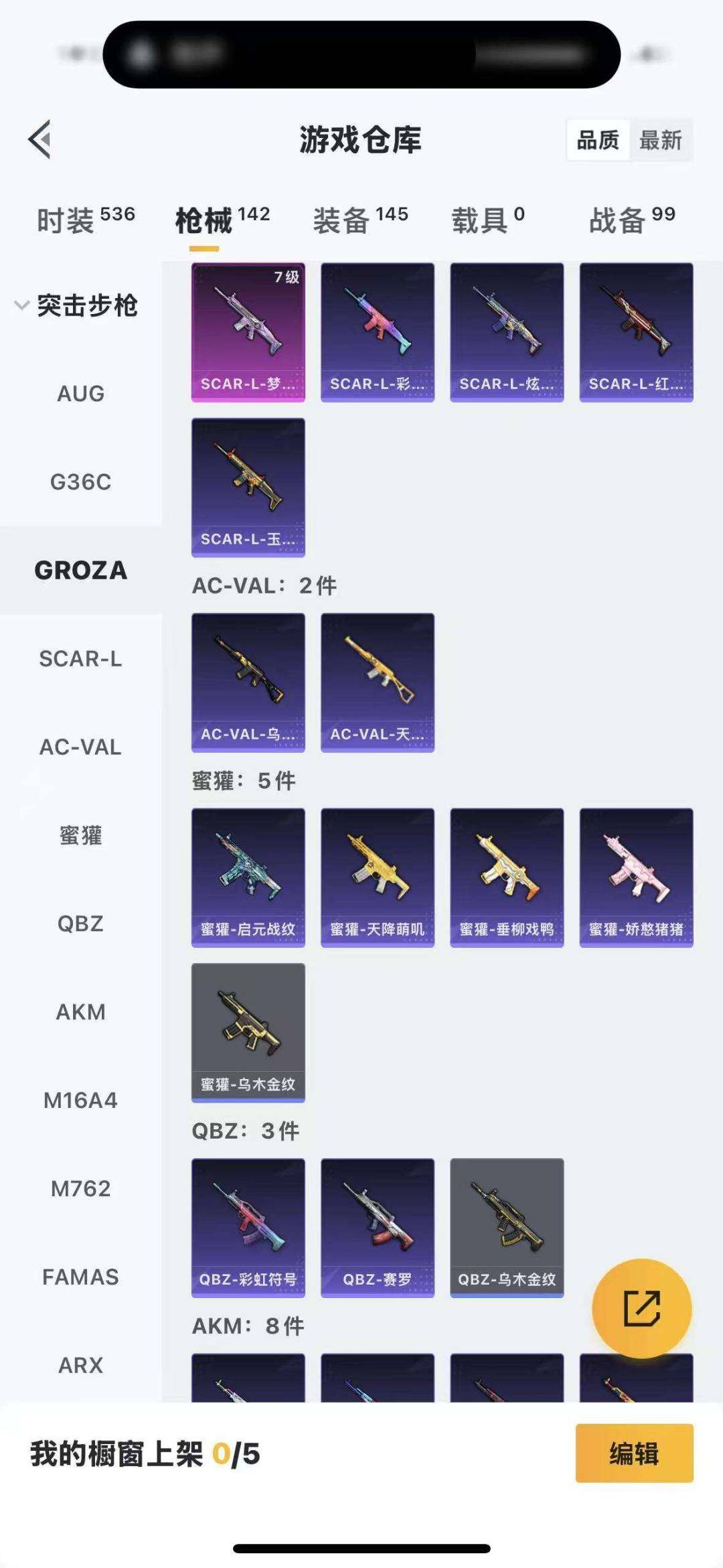Sort the warehouse by 品质
The image size is (723, 1568).
[598, 141]
